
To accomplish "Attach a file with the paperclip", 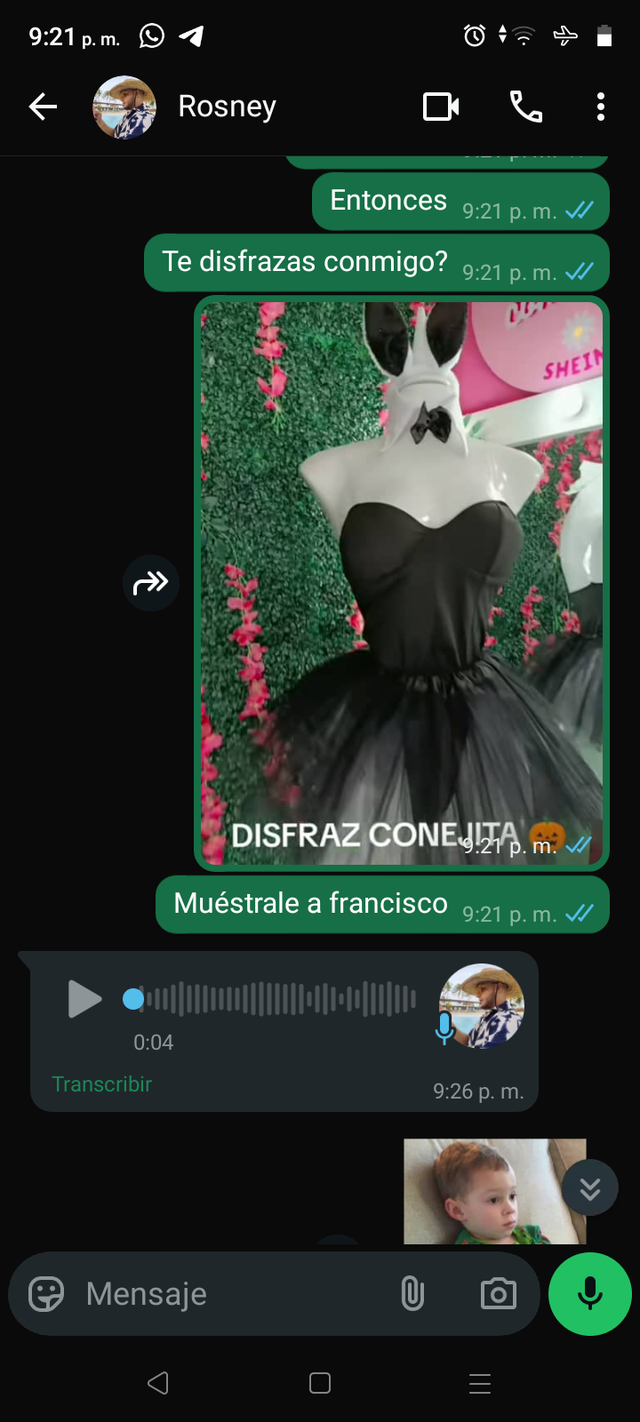I will (412, 1294).
